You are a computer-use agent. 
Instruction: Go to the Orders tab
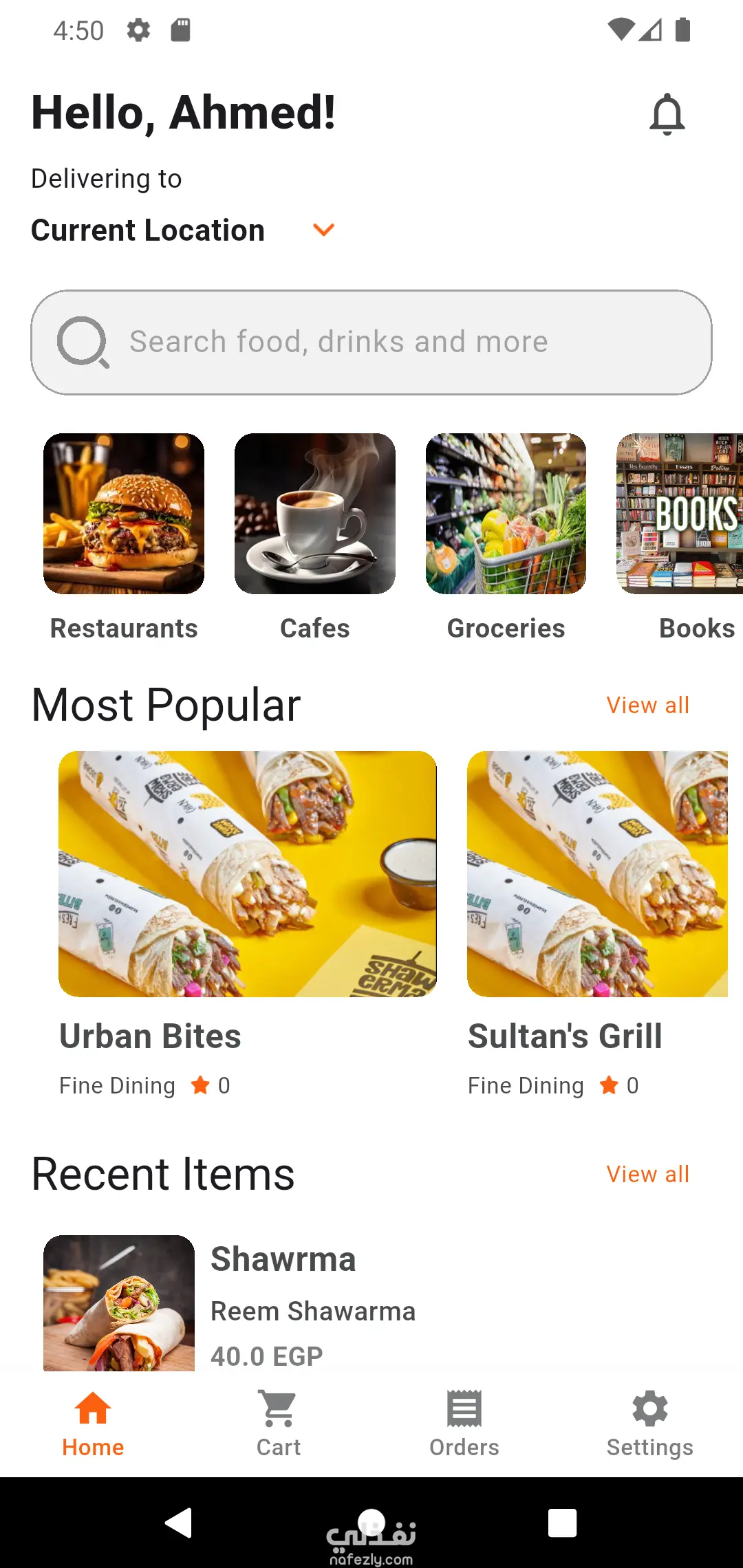pyautogui.click(x=464, y=1422)
